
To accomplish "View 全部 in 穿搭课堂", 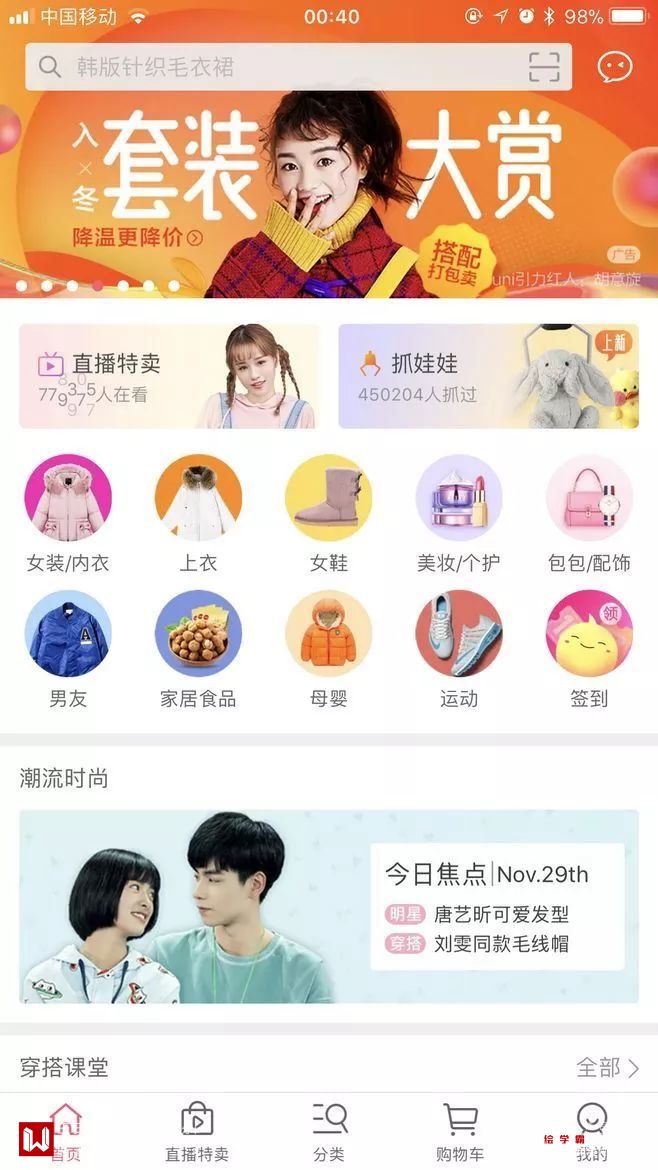I will tap(607, 1068).
